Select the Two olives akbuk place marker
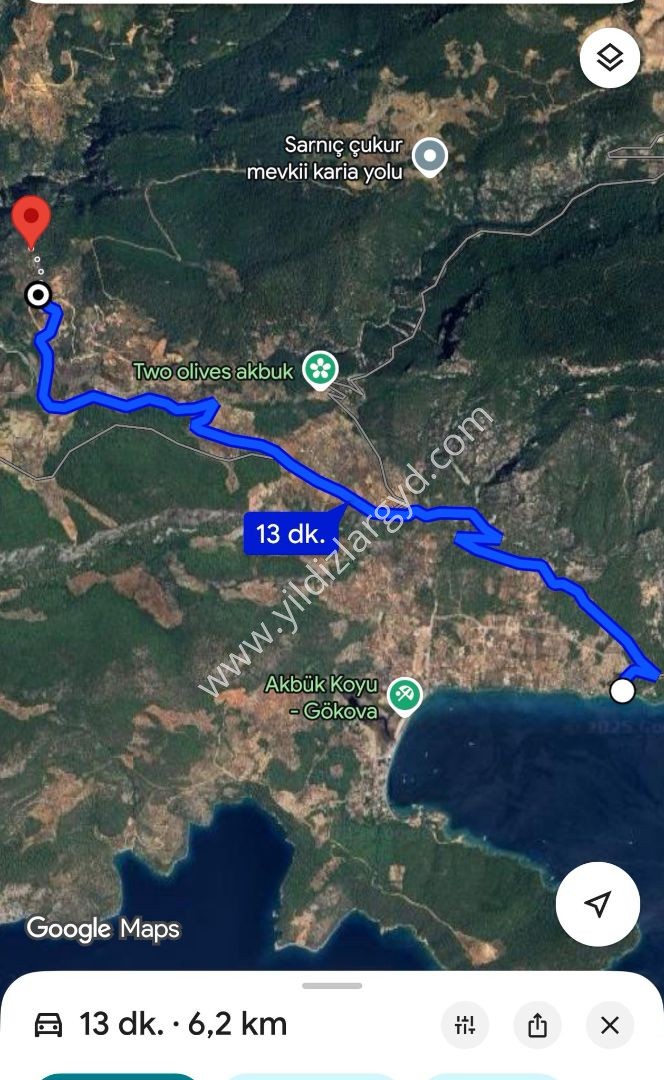Image resolution: width=664 pixels, height=1080 pixels. [320, 370]
